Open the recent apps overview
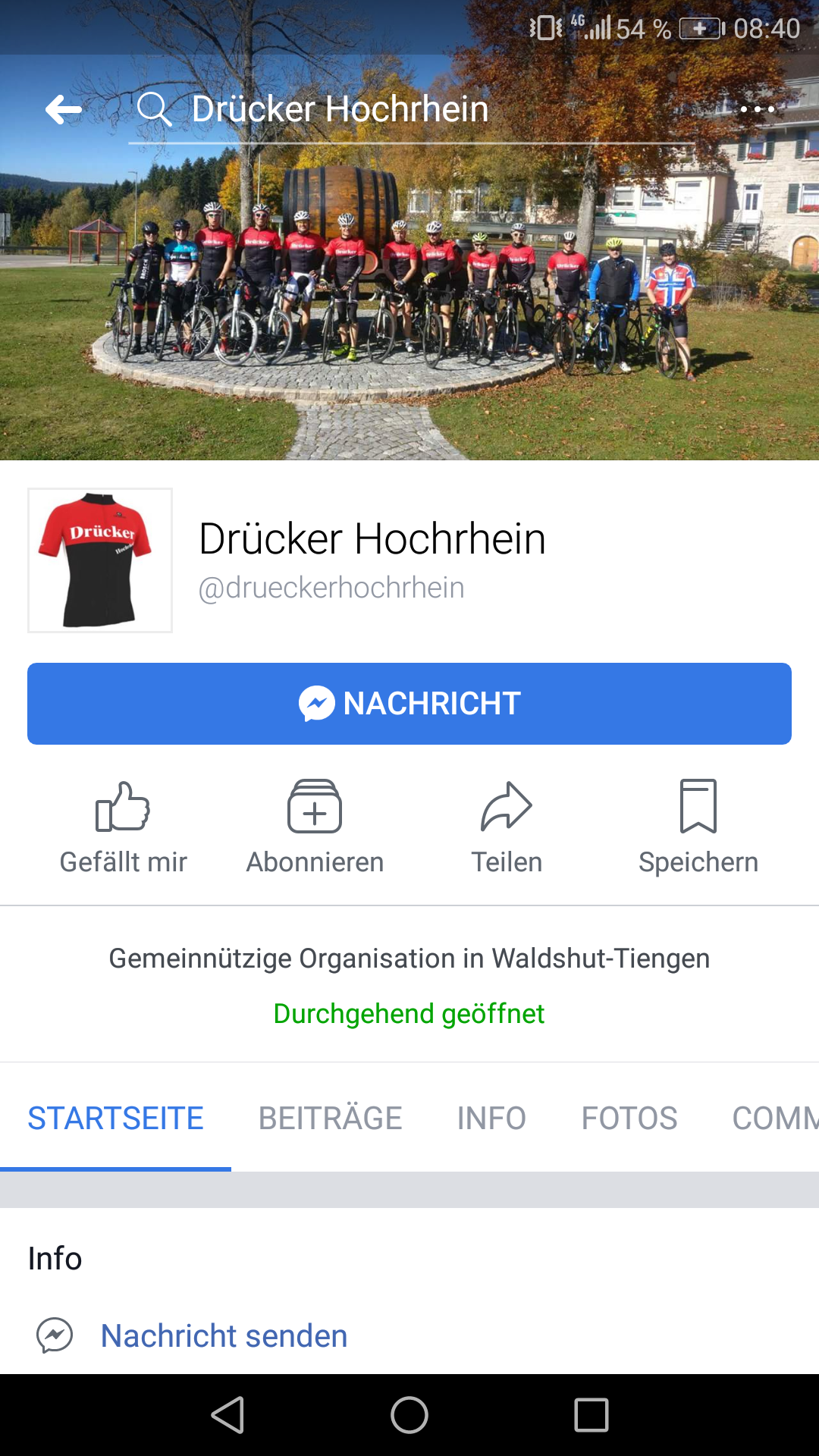819x1456 pixels. coord(591,1415)
